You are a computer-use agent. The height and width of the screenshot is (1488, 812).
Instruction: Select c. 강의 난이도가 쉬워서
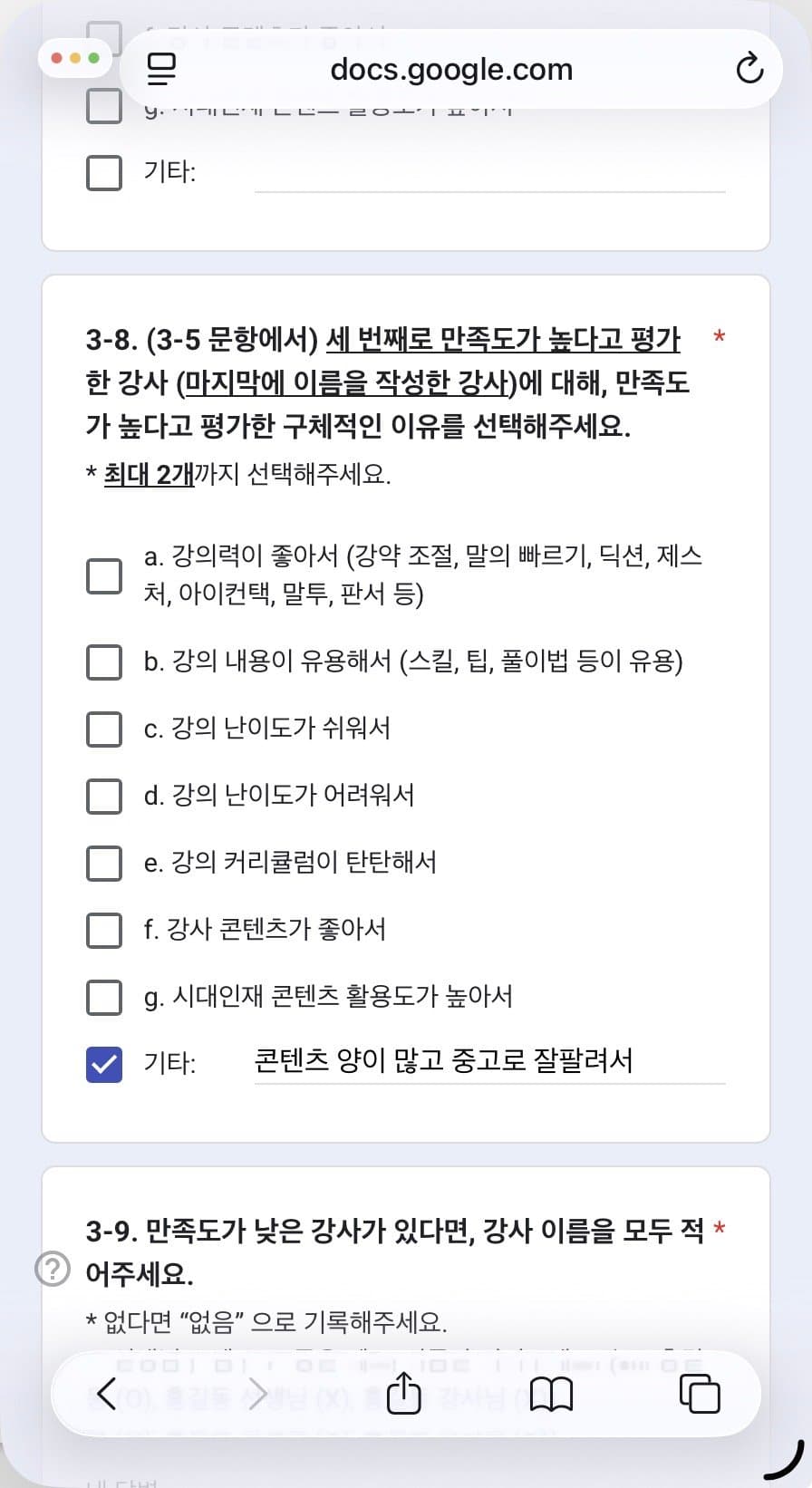click(x=104, y=729)
